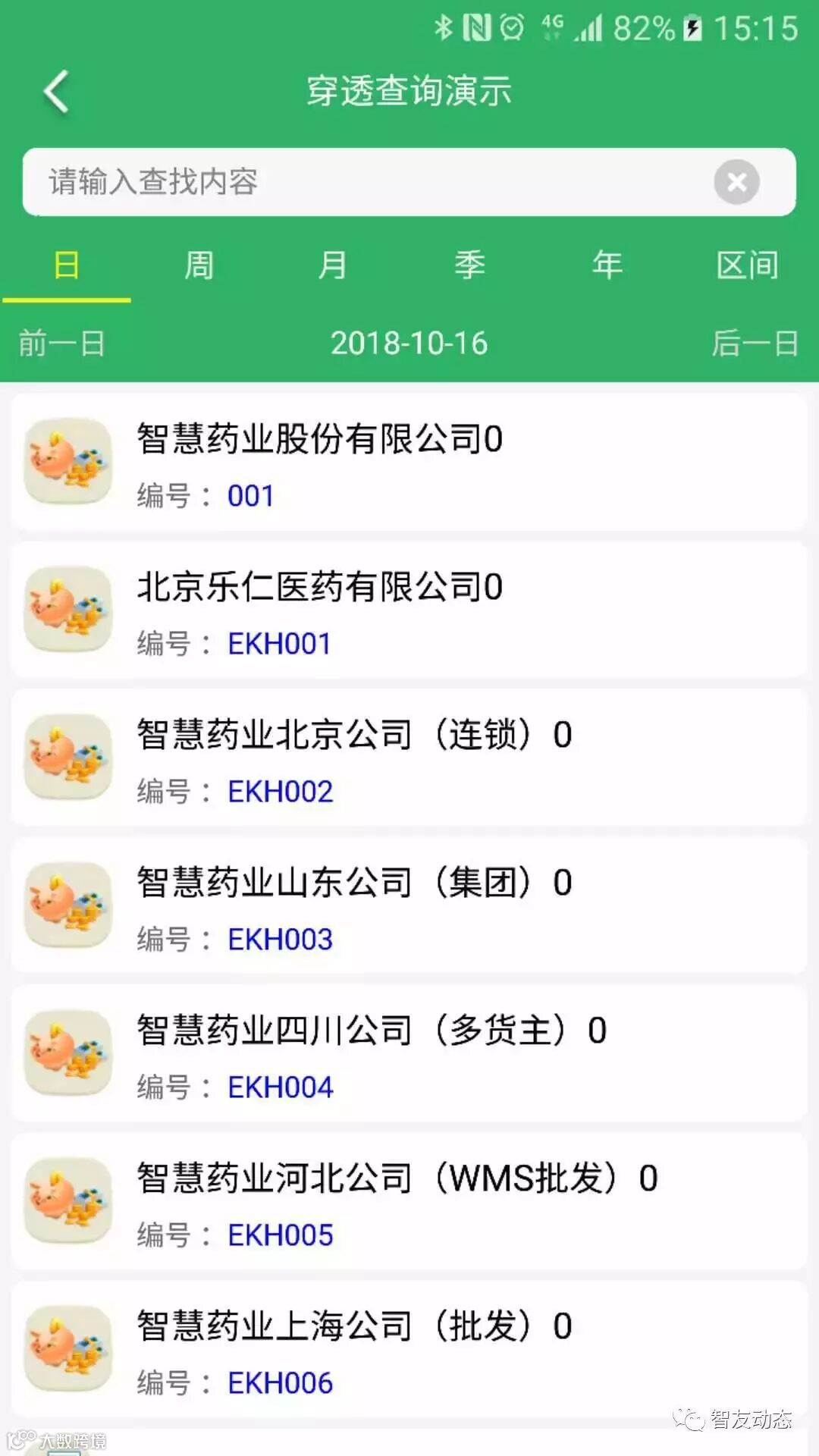Open 北京乐仁医药有限公司 row EKH001
The image size is (819, 1456).
coord(409,610)
